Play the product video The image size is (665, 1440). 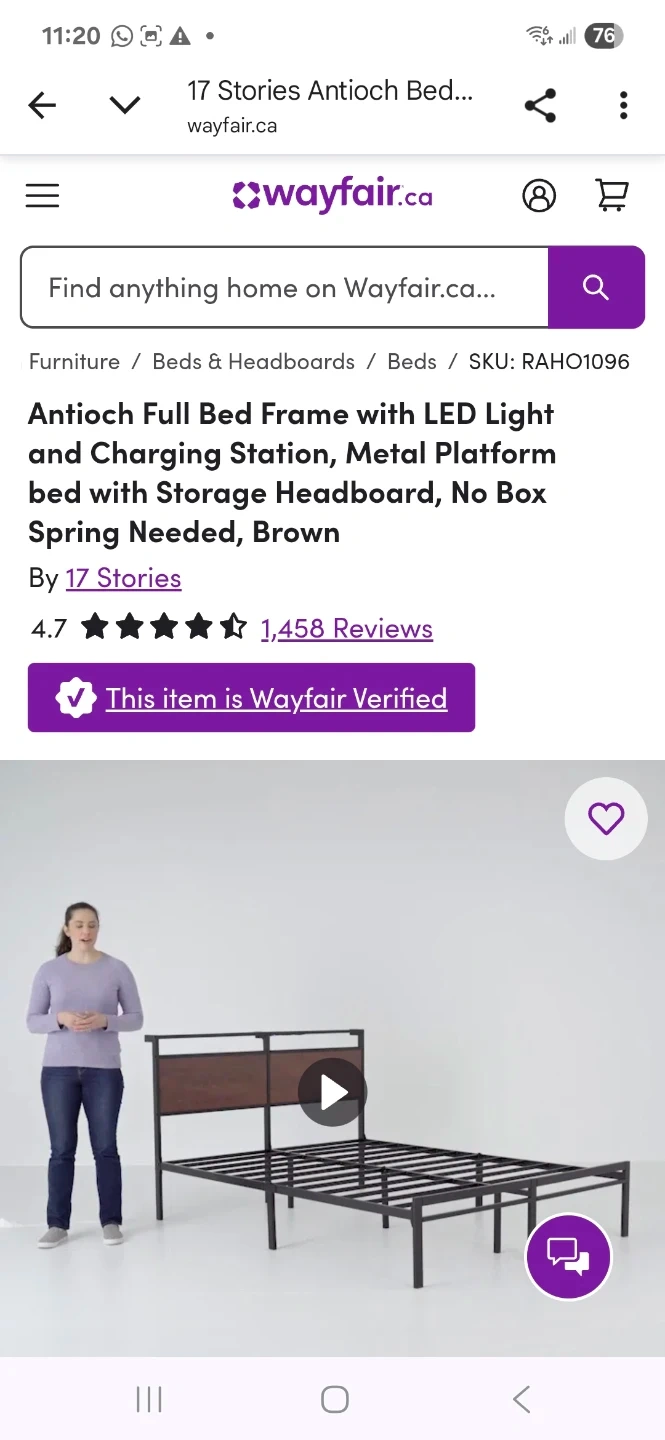(x=333, y=1093)
